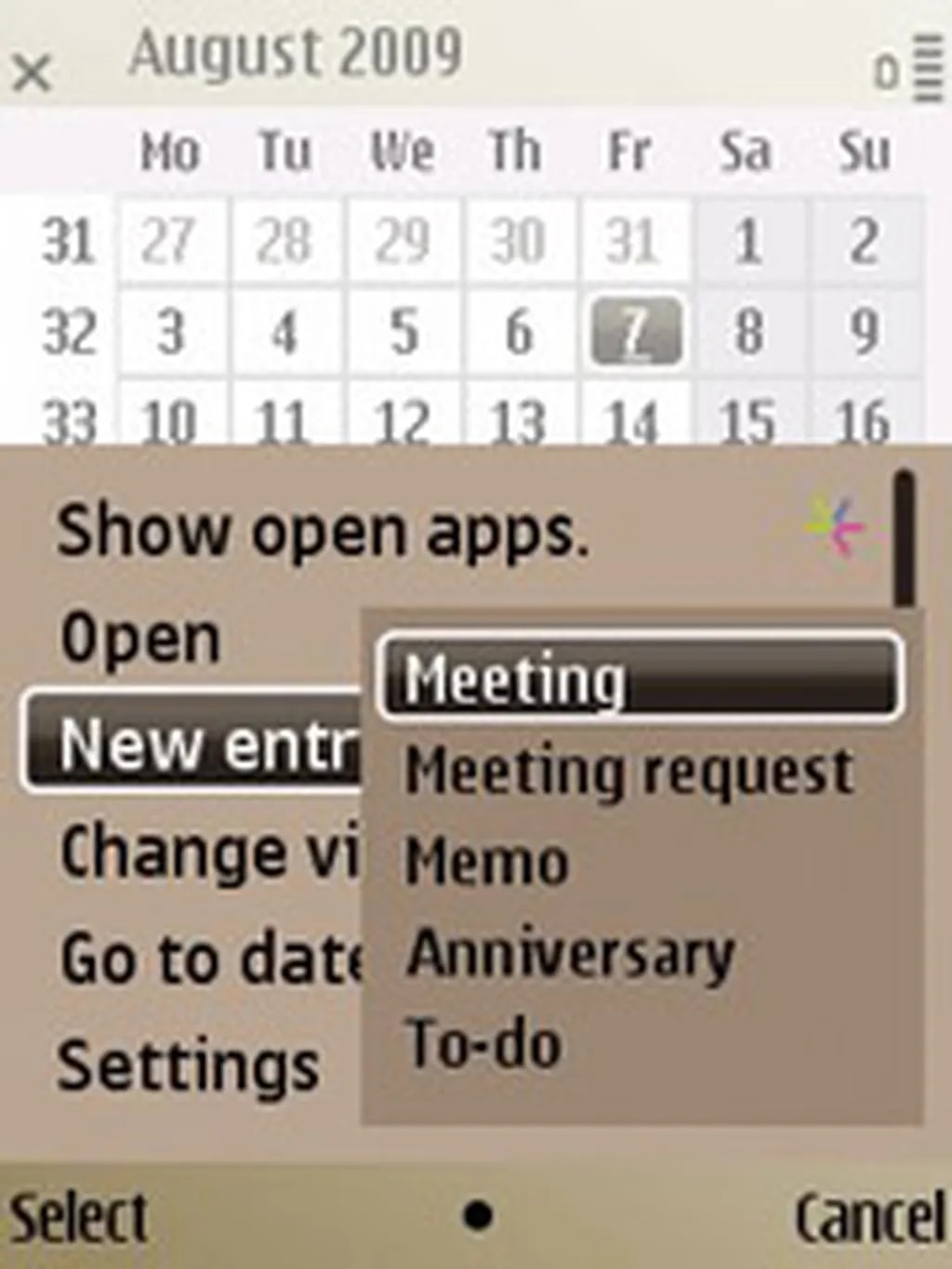952x1269 pixels.
Task: Tap the Select softkey
Action: tap(78, 1218)
